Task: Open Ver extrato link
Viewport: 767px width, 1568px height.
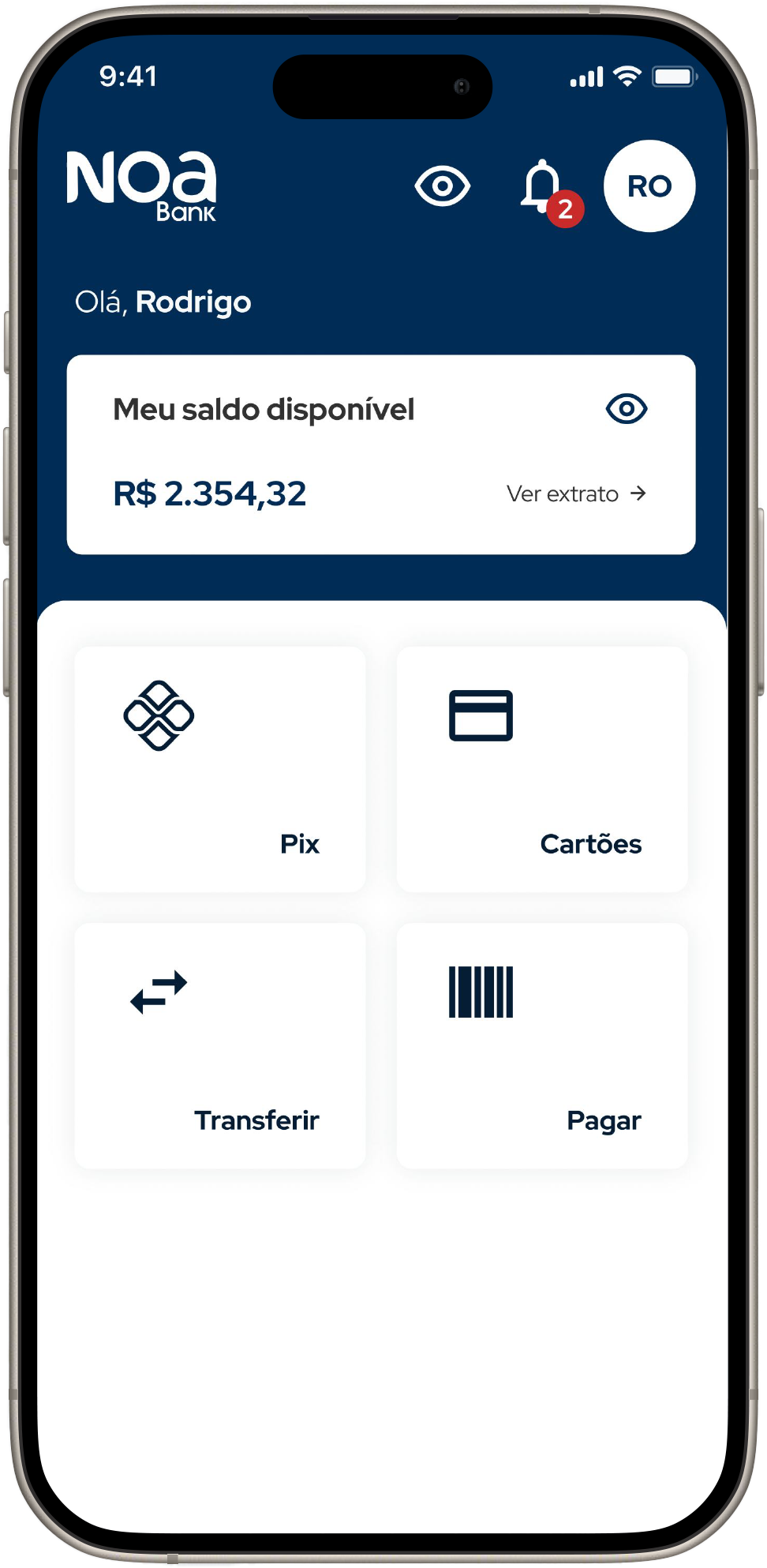Action: pos(577,493)
